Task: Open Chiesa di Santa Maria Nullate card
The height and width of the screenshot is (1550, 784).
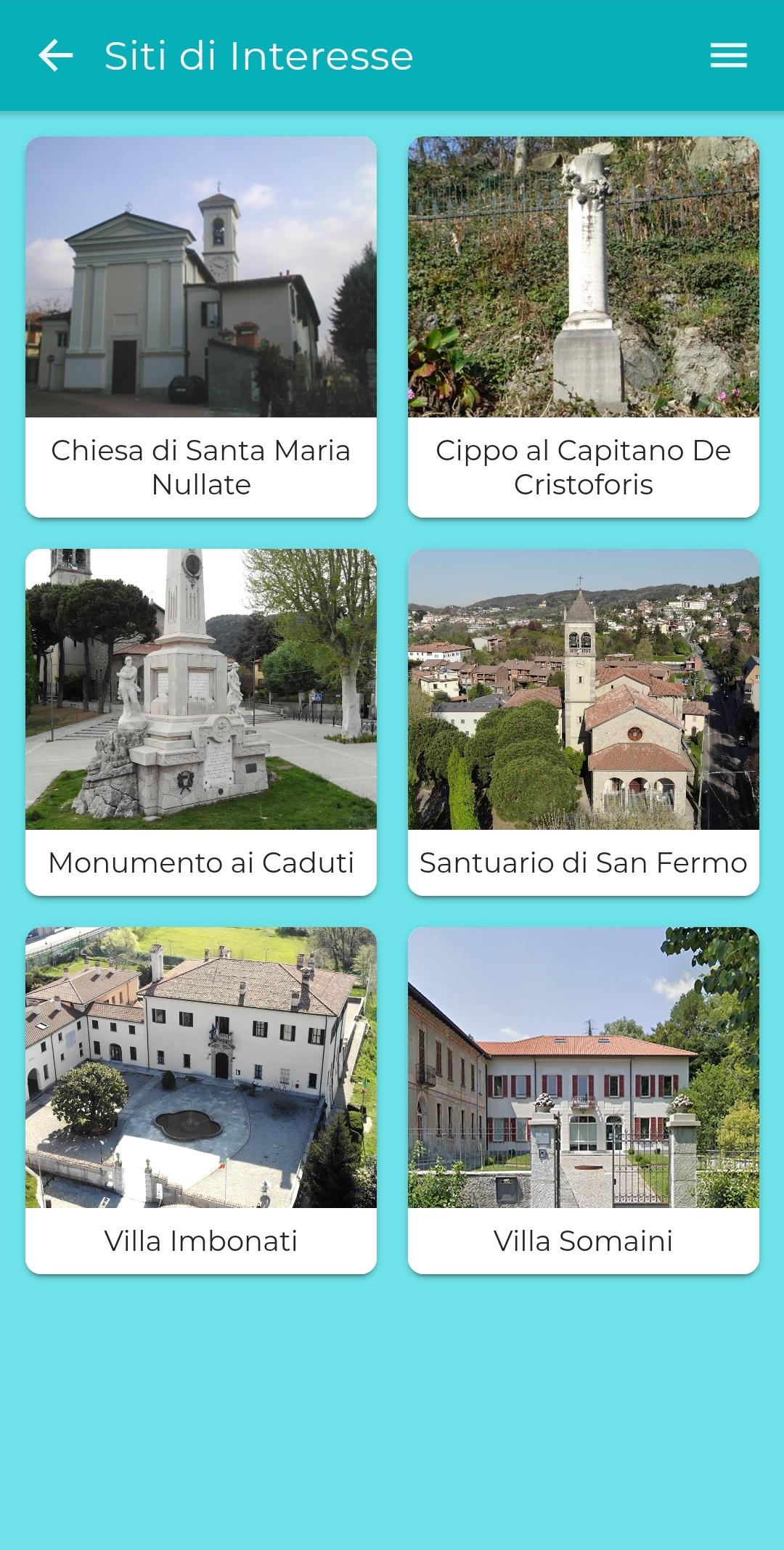Action: click(201, 327)
